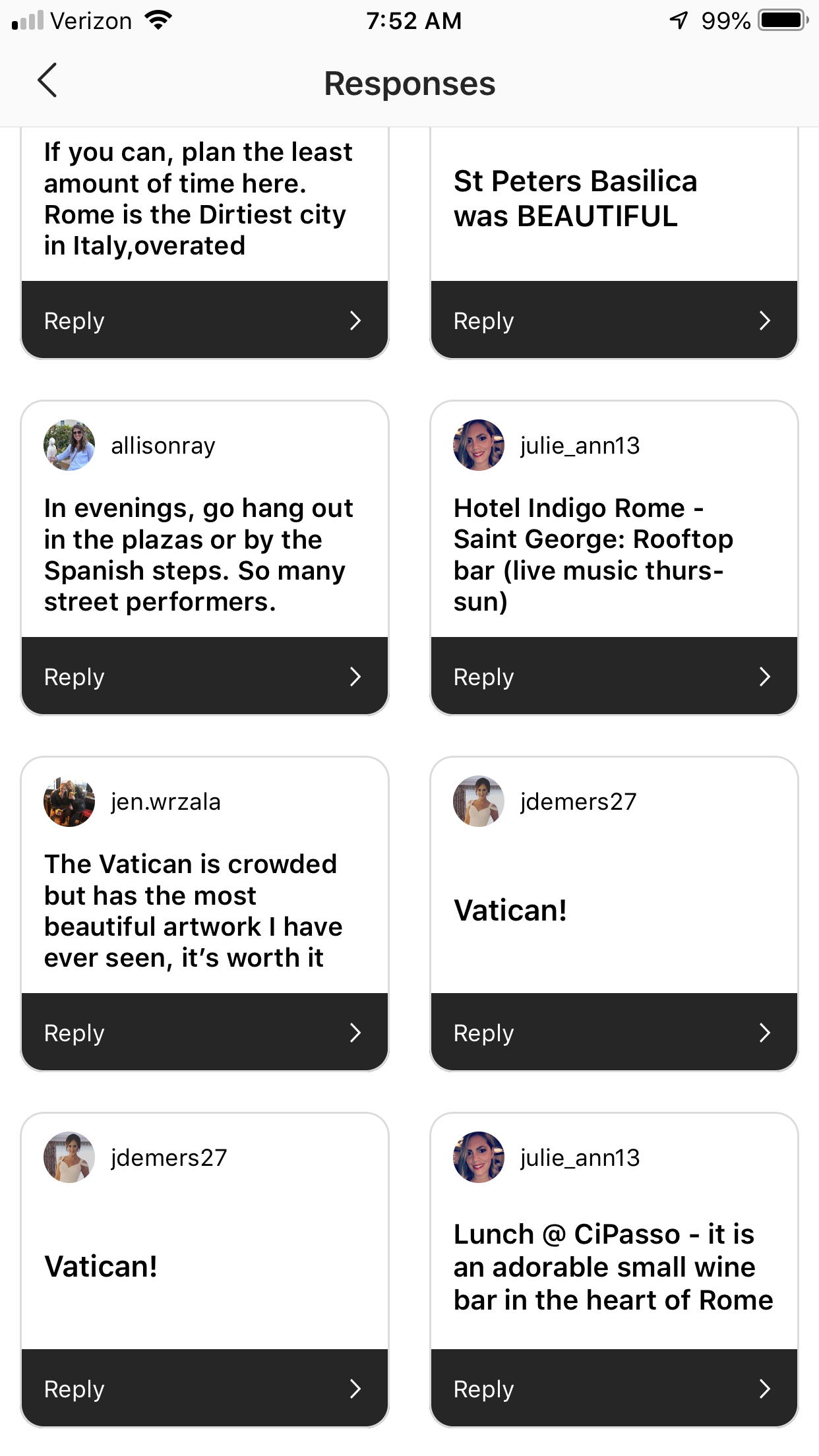Reply to jen.wrzala's Vatican artwork response
Screen dimensions: 819x1456
tap(204, 1033)
